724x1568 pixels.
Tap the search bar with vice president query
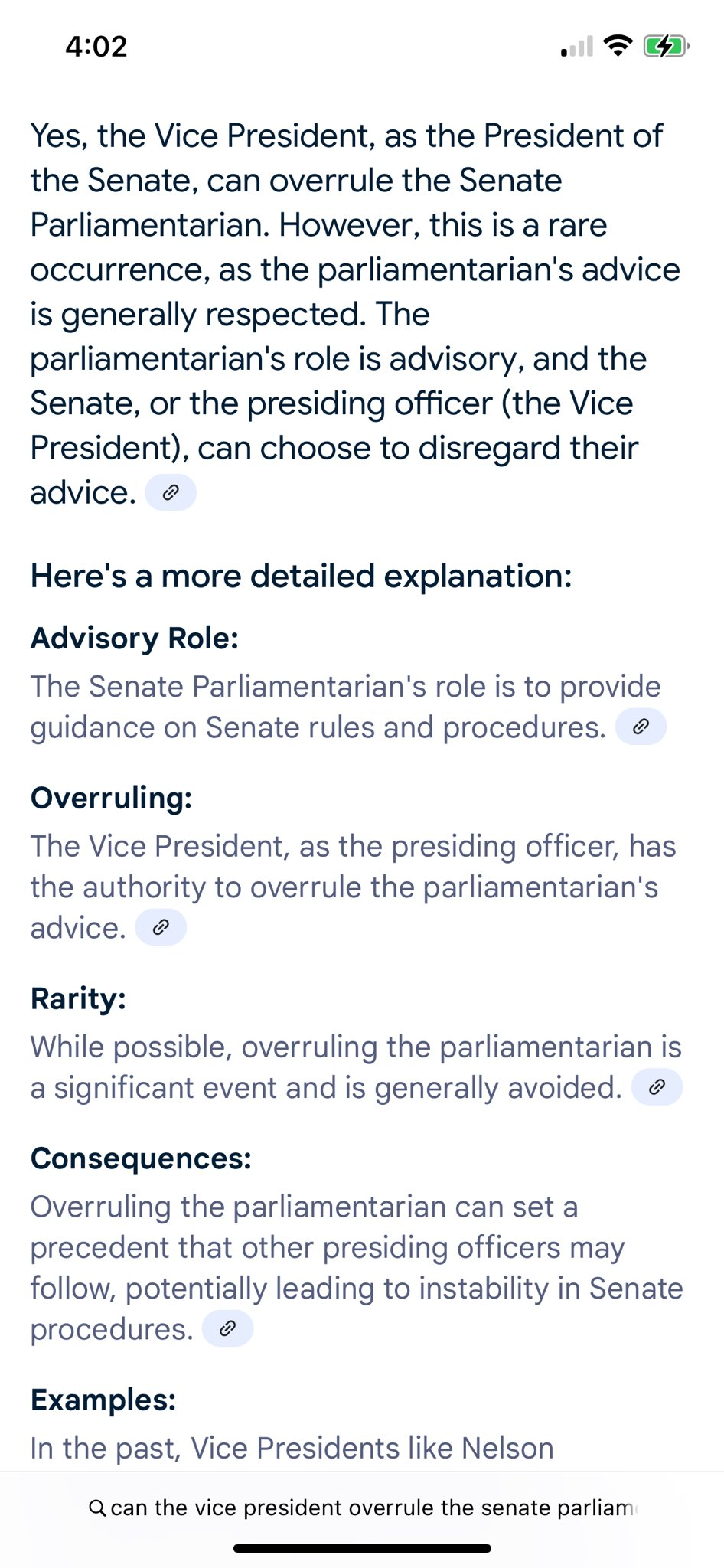(x=362, y=1508)
